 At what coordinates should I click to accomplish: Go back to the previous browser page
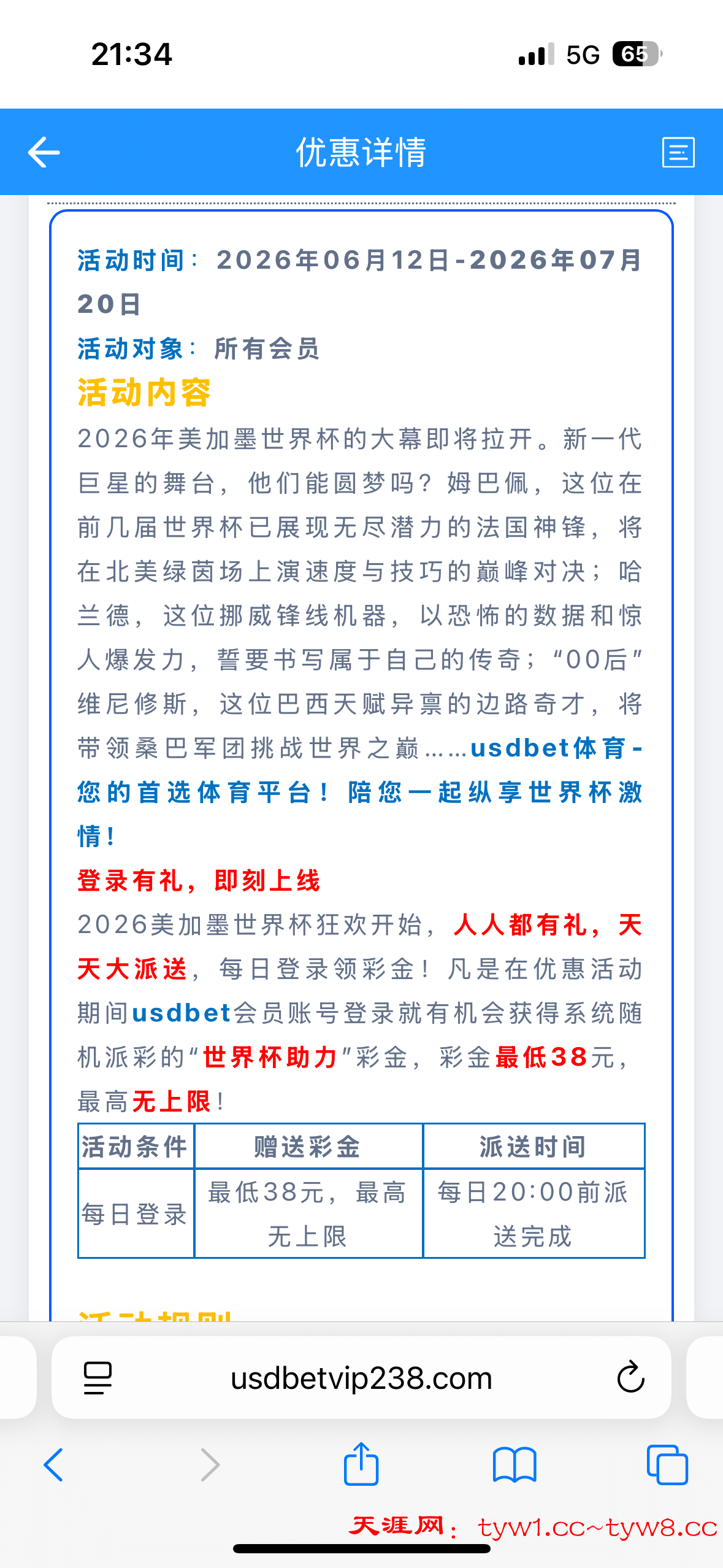point(53,1465)
